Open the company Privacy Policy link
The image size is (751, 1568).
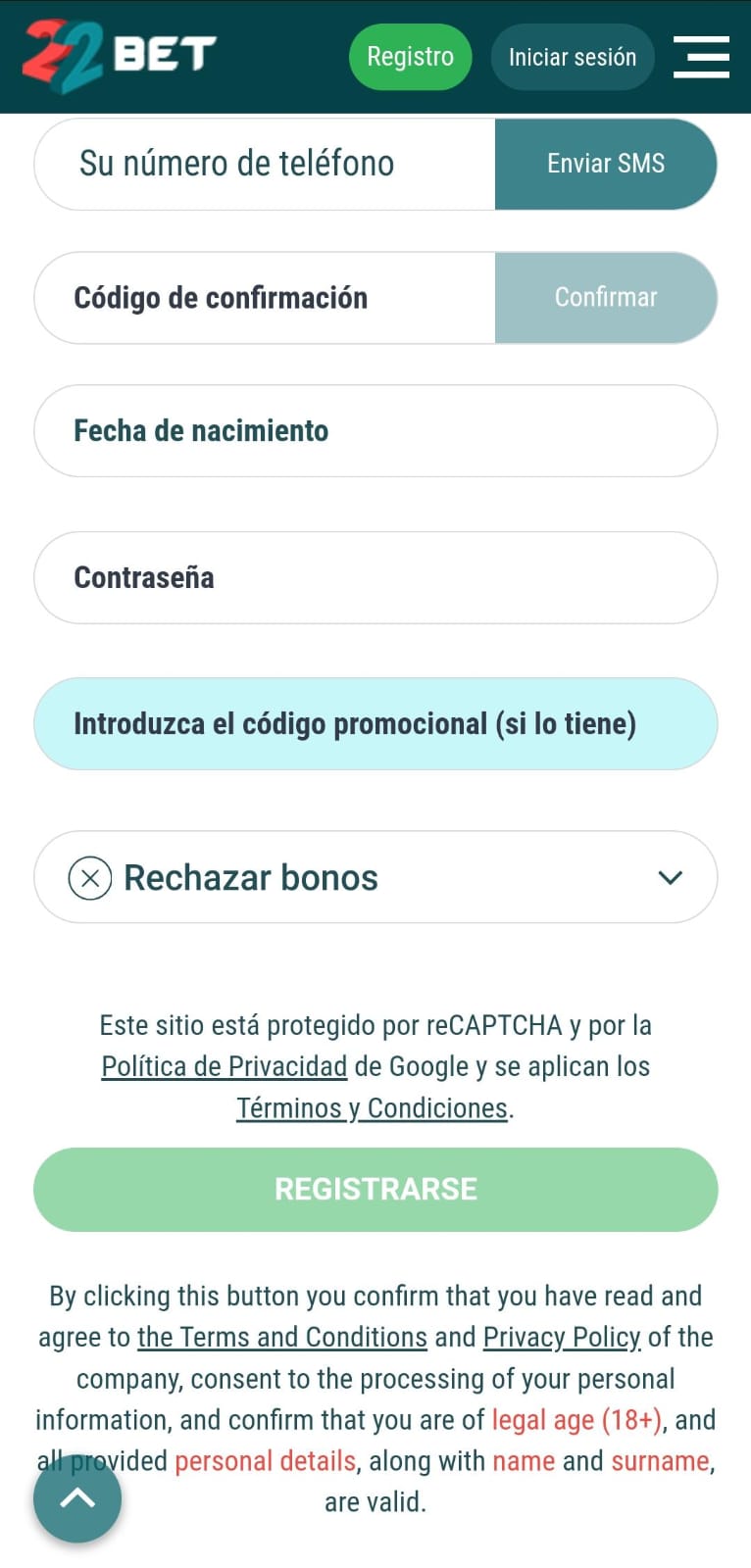tap(562, 1338)
